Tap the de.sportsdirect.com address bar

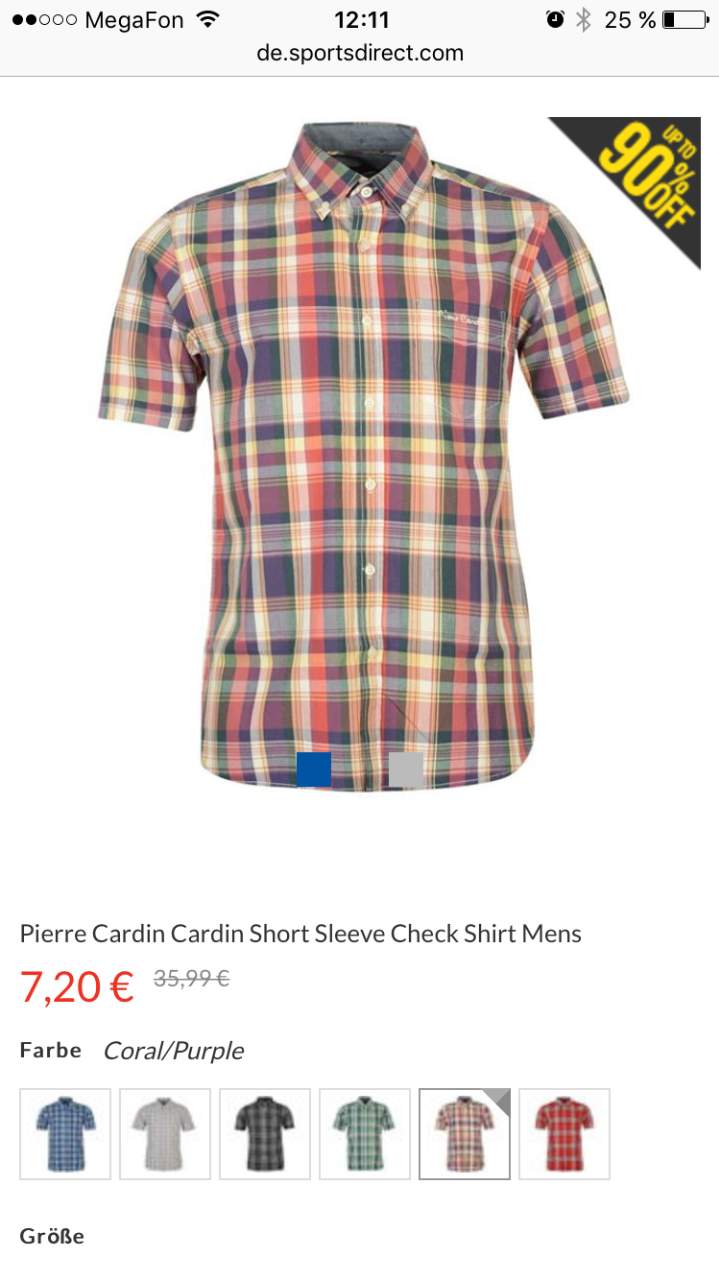[360, 53]
